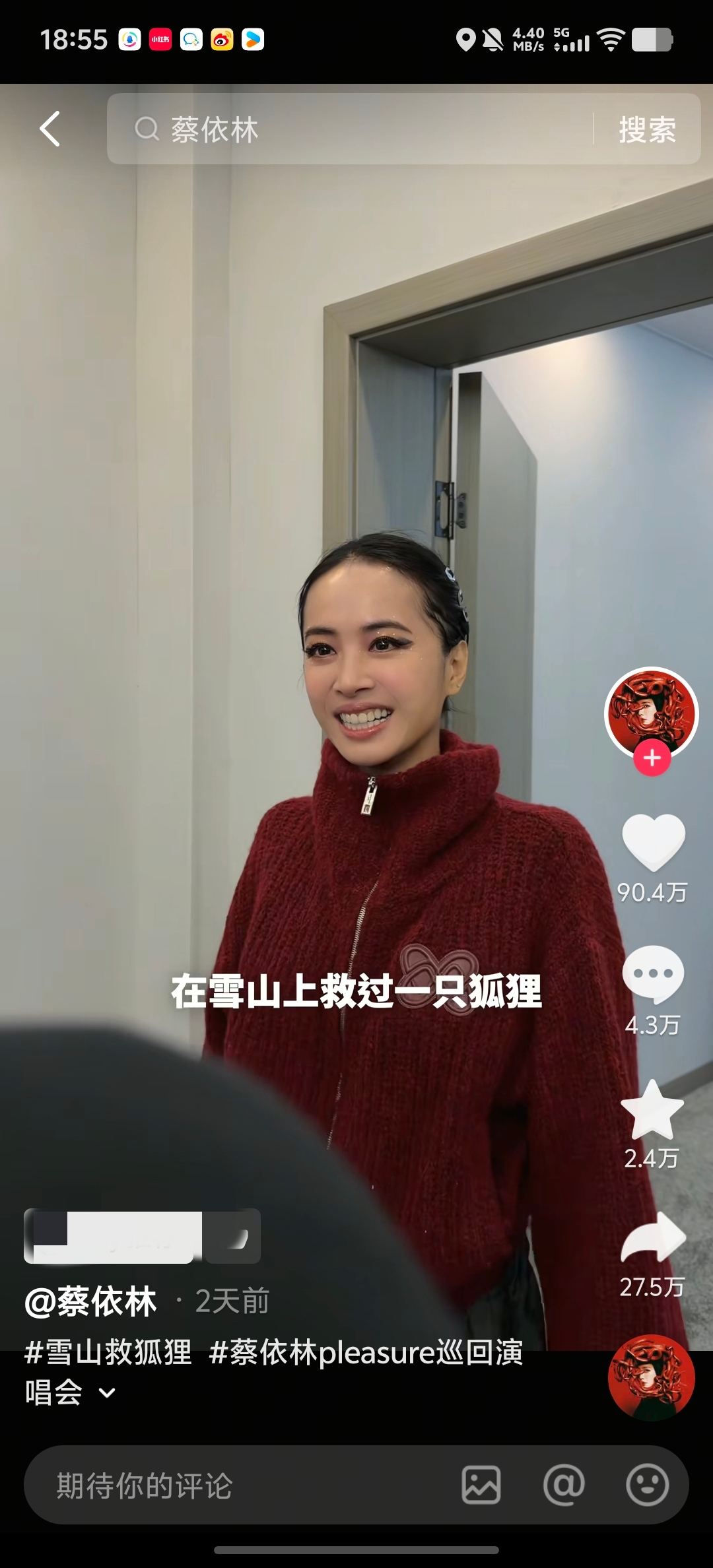Open the comments with 4.3万

pyautogui.click(x=653, y=975)
